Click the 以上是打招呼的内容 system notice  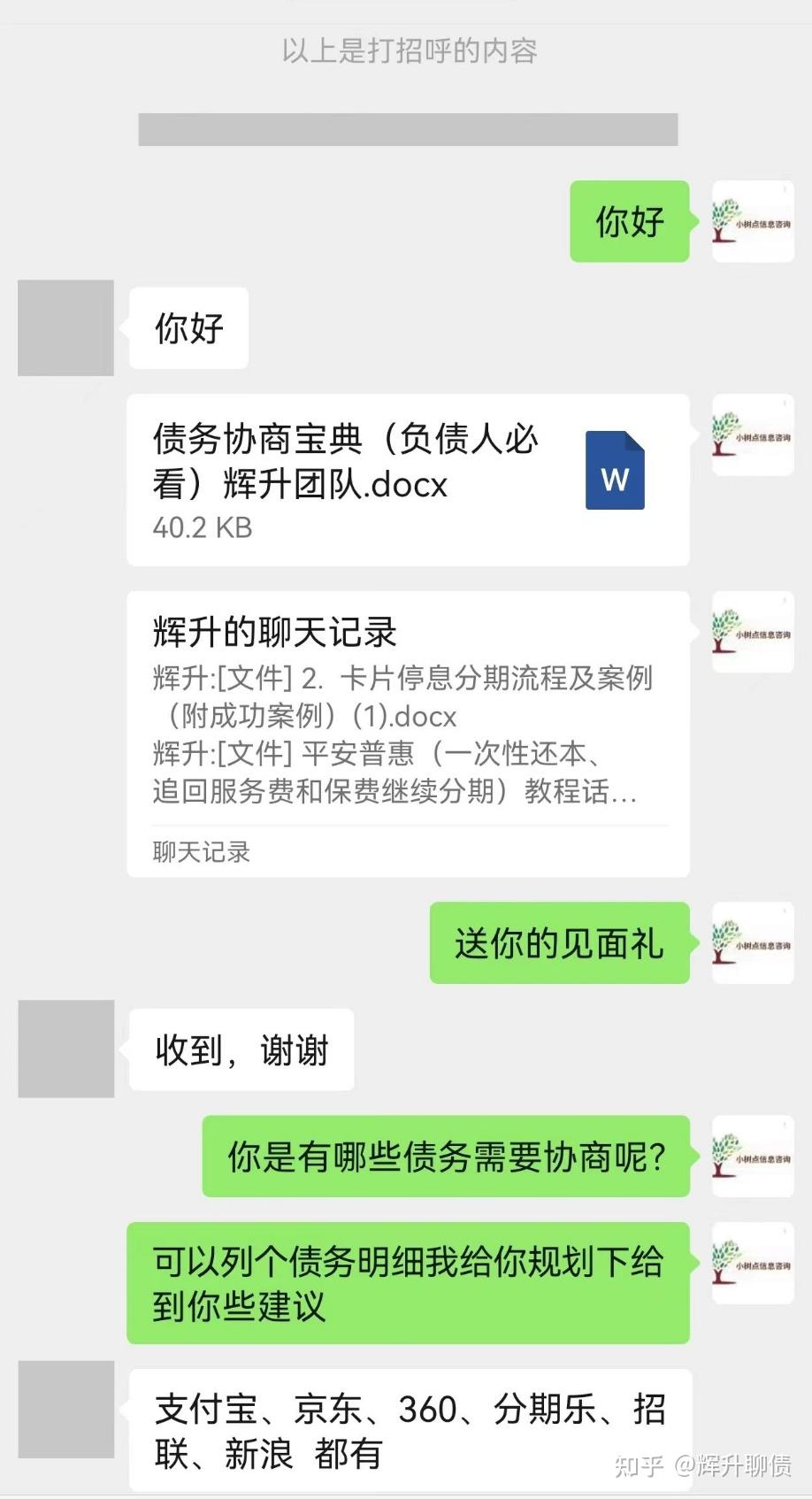tap(406, 53)
